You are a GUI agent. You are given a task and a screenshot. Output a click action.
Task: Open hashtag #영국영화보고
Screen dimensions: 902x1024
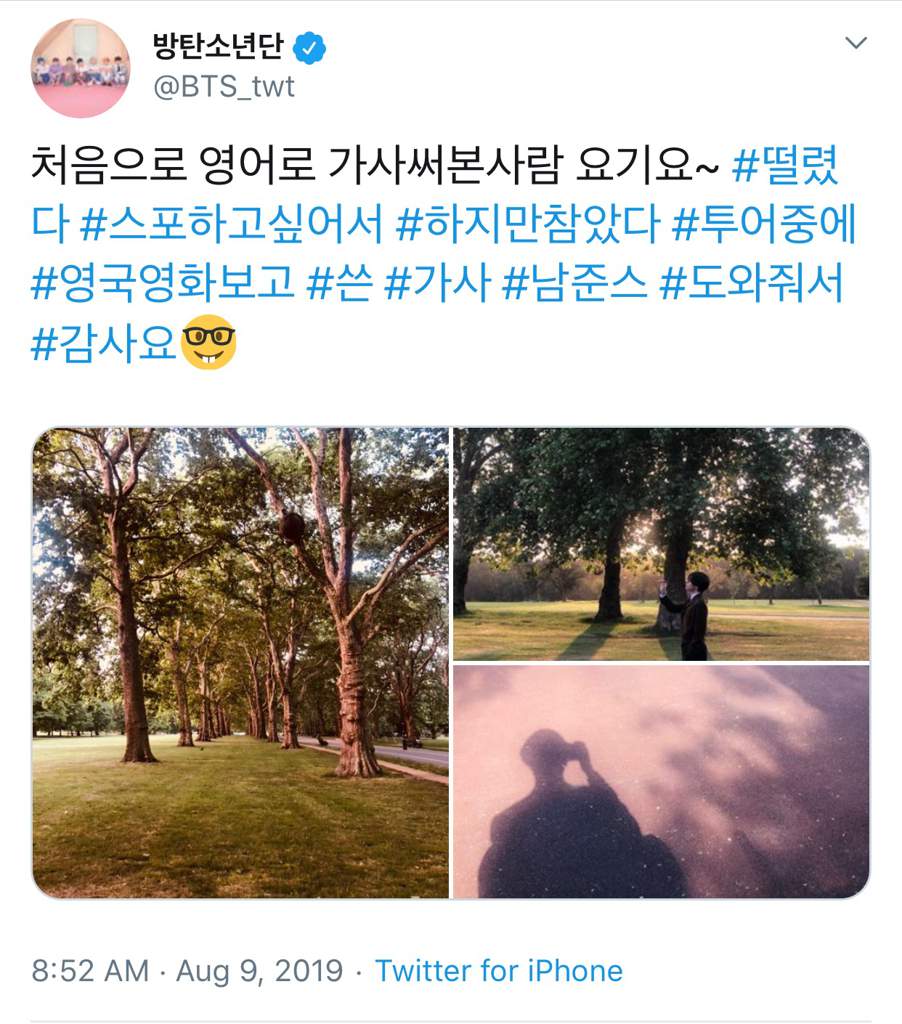(x=163, y=285)
